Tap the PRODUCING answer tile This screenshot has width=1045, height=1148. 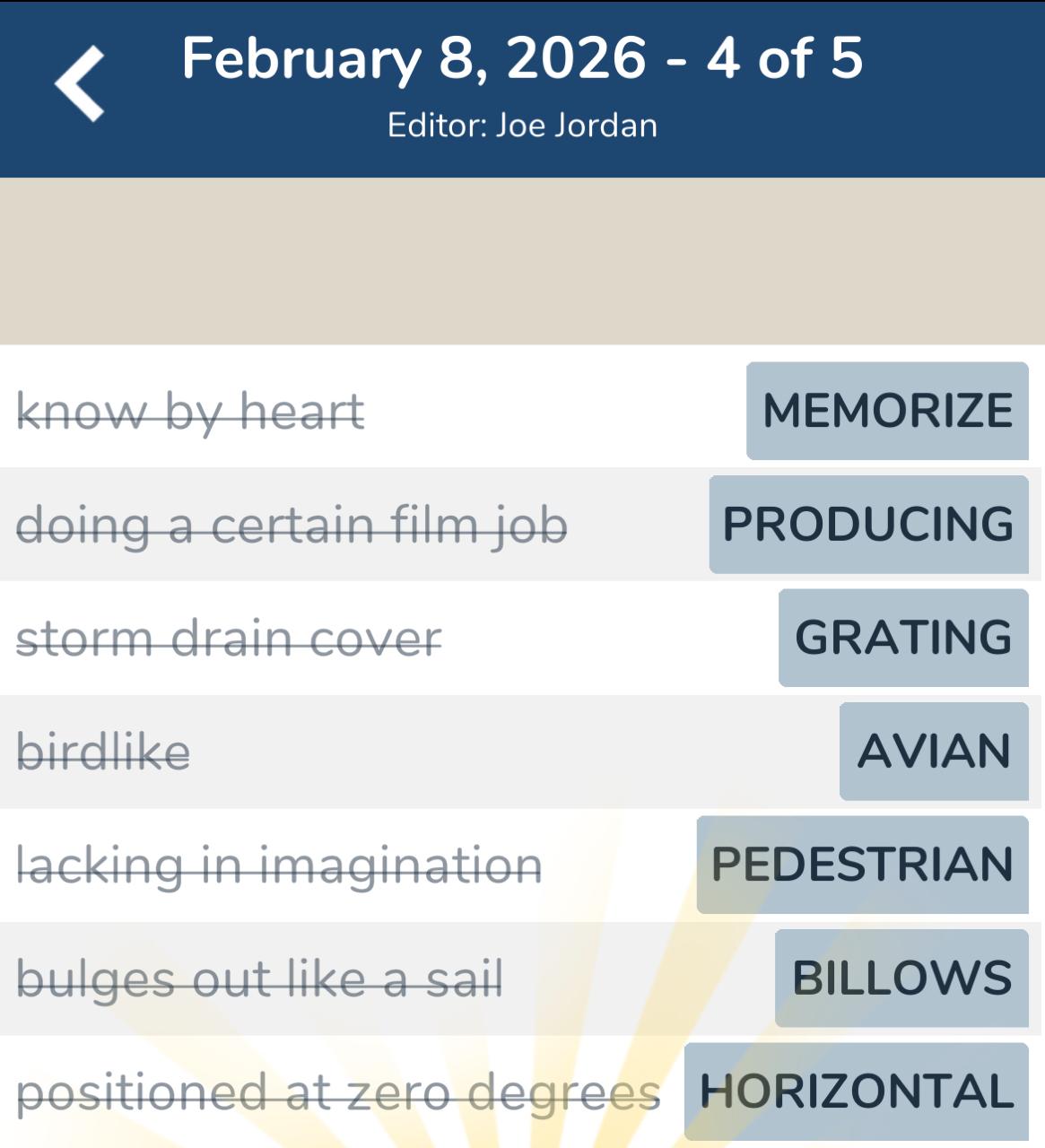coord(867,525)
